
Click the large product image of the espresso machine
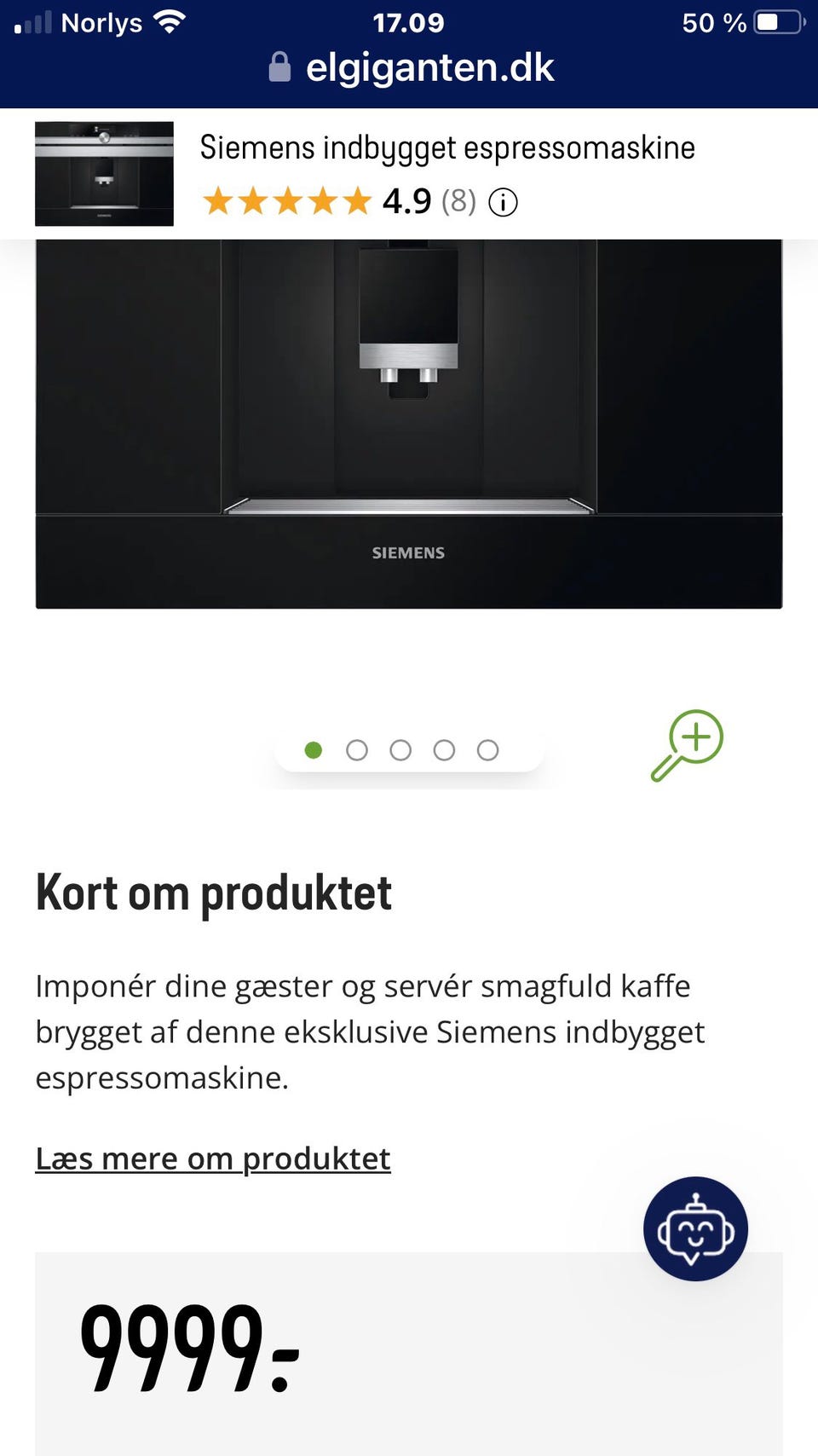pos(409,418)
